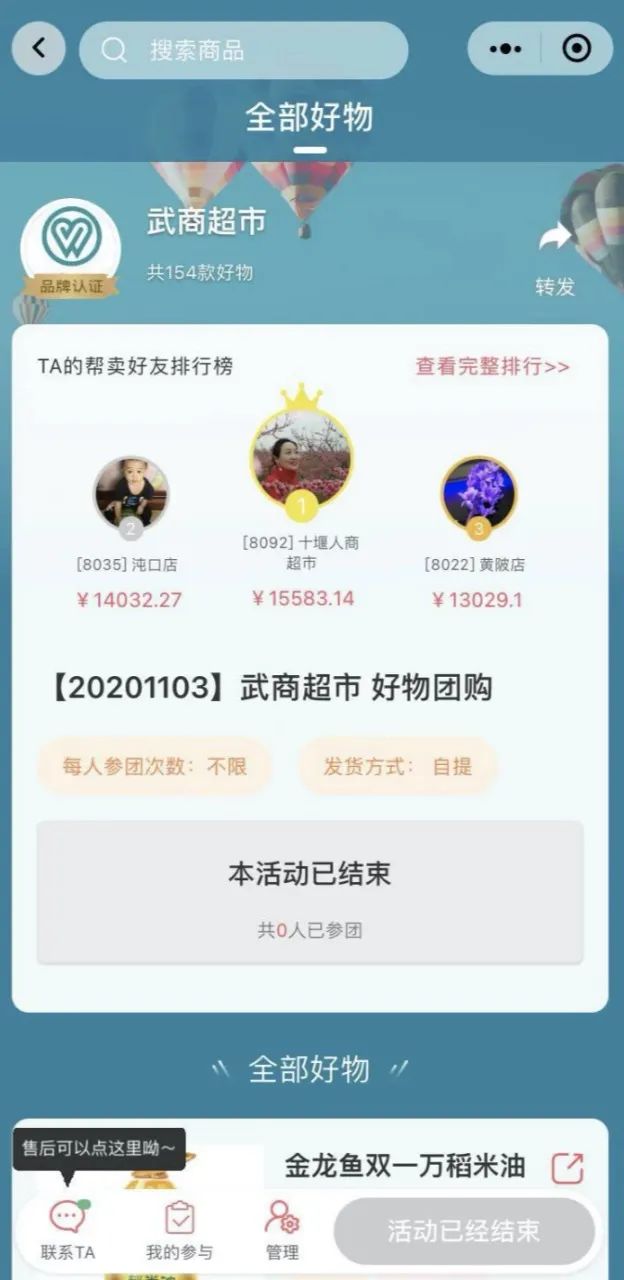Open the 金龙鱼双一万稻米油 product card

(x=404, y=1166)
